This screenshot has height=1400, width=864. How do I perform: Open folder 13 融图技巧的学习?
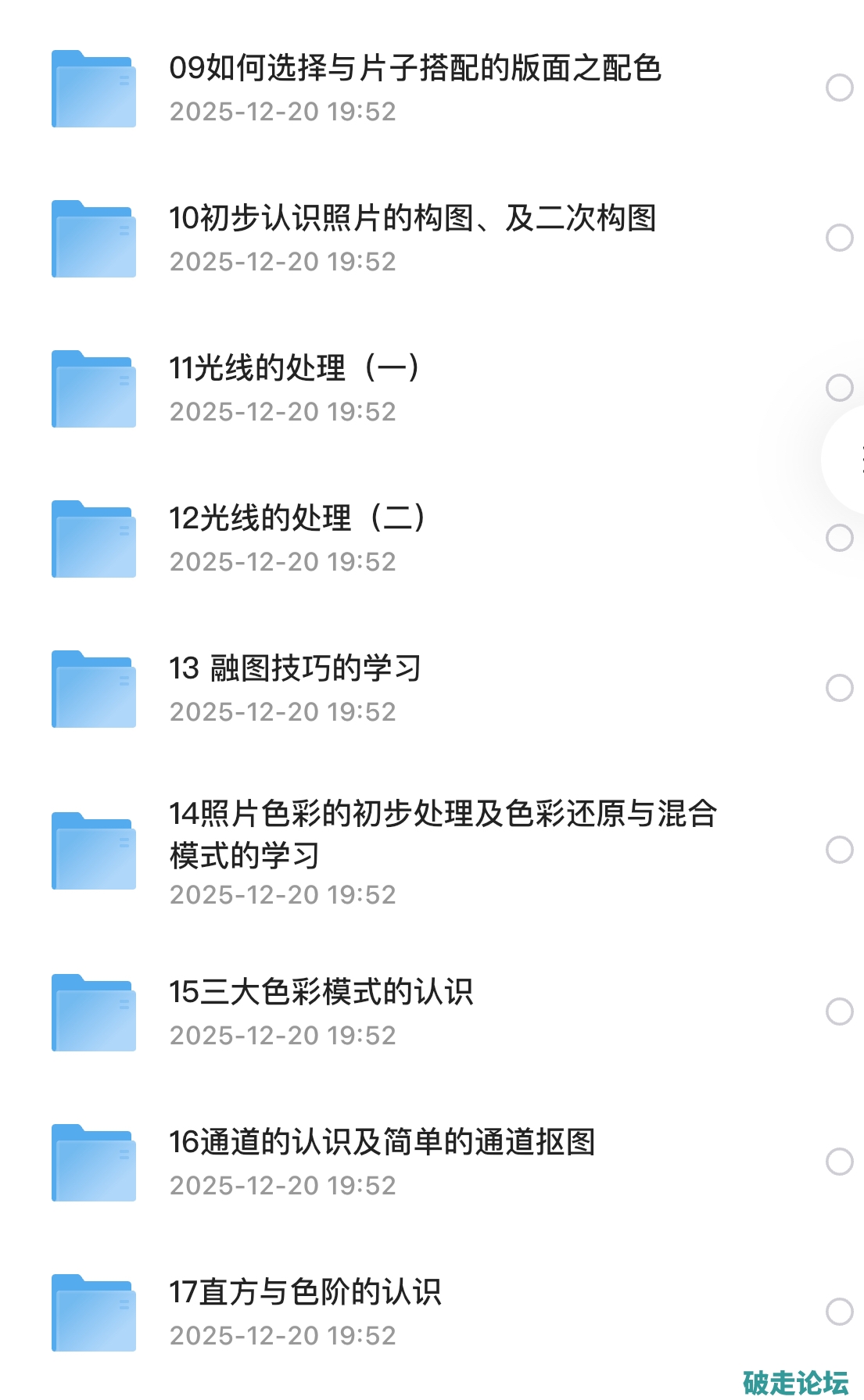[295, 669]
